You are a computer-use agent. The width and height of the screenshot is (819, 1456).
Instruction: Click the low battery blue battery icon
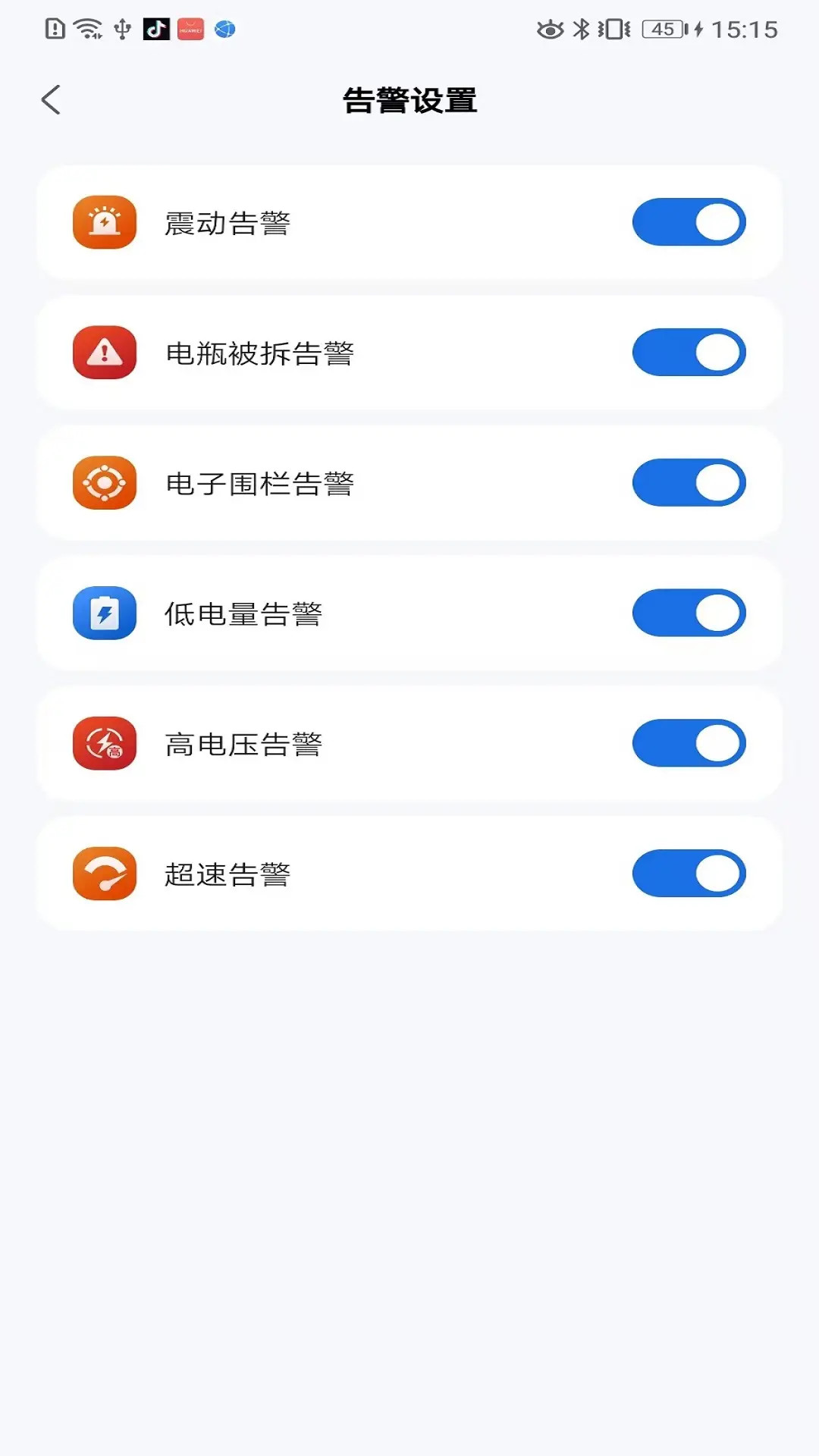[x=105, y=613]
